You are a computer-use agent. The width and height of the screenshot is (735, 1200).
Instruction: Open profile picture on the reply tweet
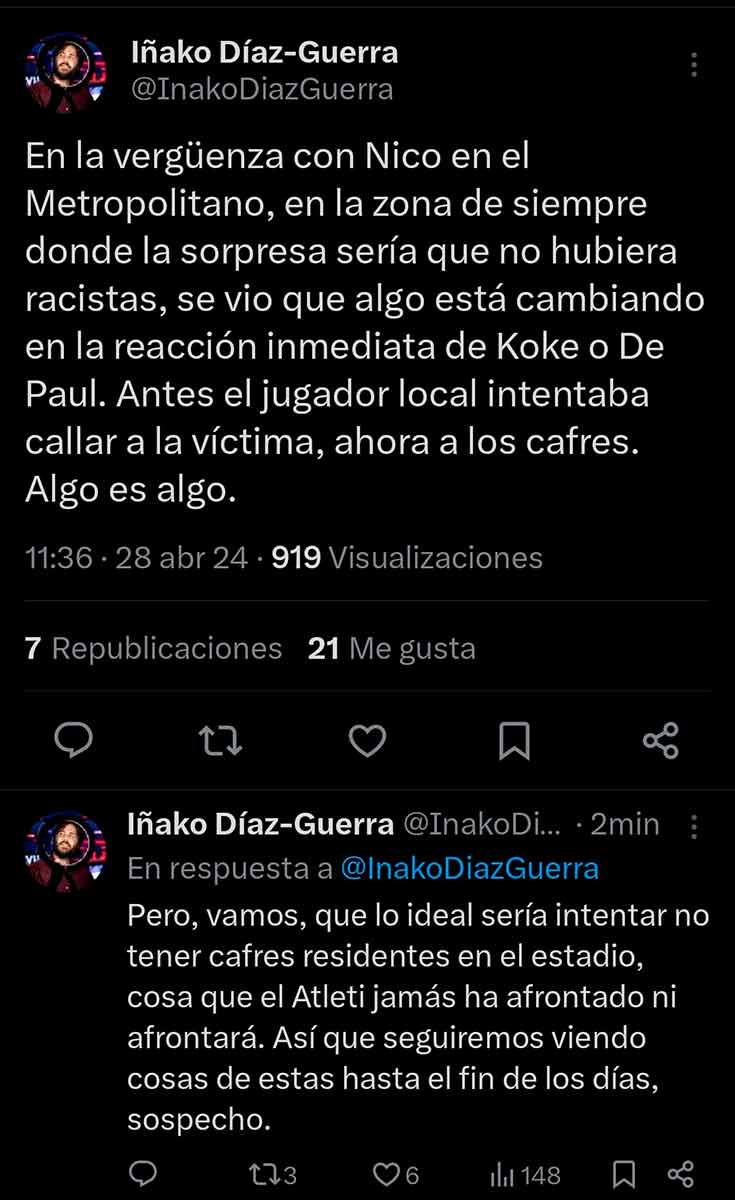[64, 851]
